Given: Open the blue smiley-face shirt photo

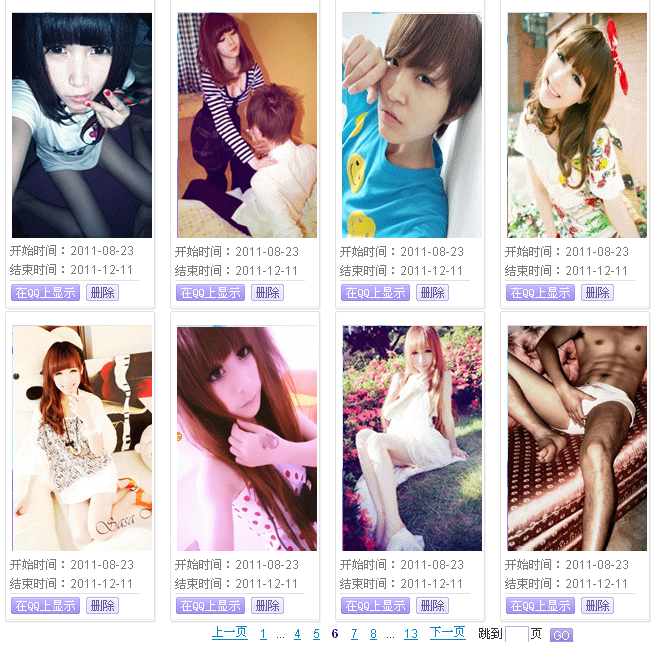Looking at the screenshot, I should click(x=412, y=125).
